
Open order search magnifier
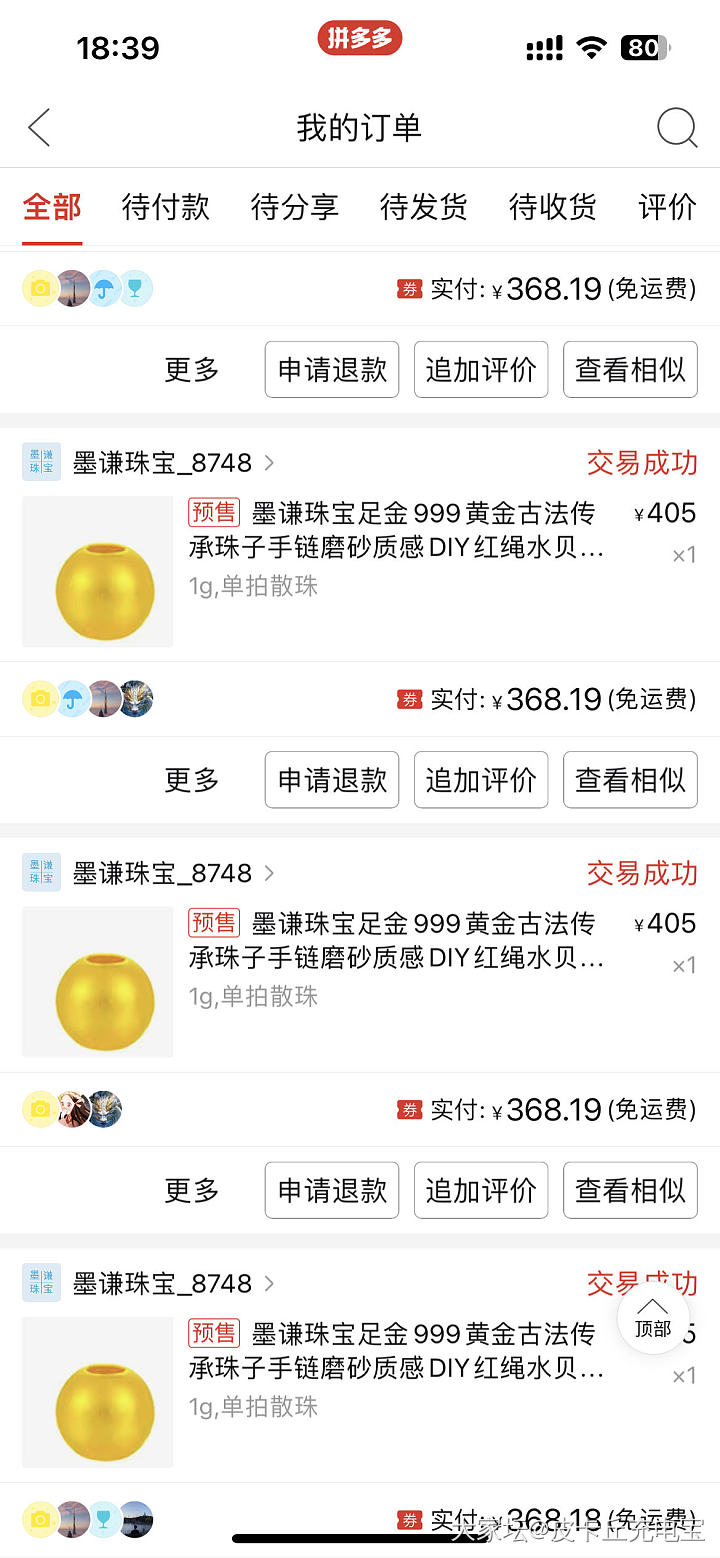(676, 128)
